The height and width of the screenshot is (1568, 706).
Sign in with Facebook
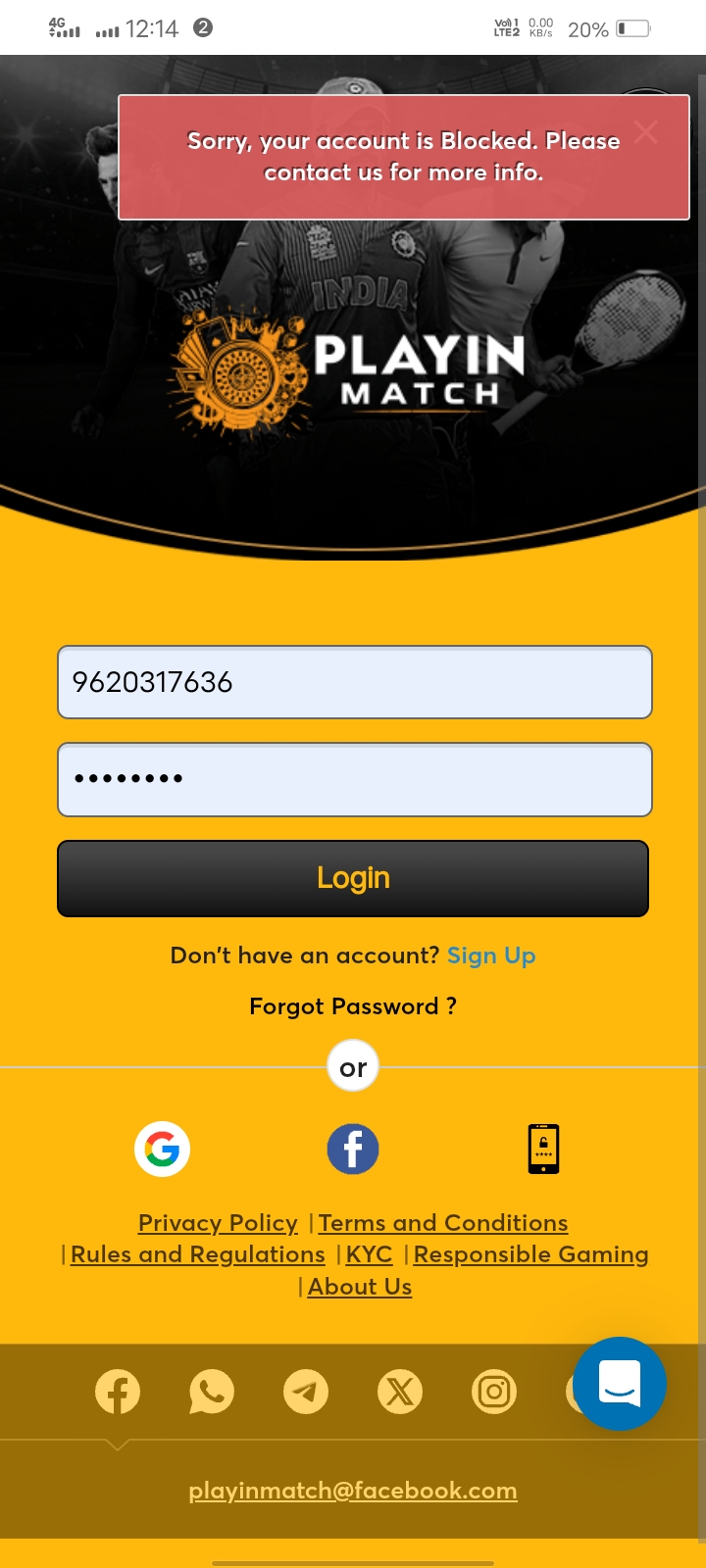tap(353, 1149)
